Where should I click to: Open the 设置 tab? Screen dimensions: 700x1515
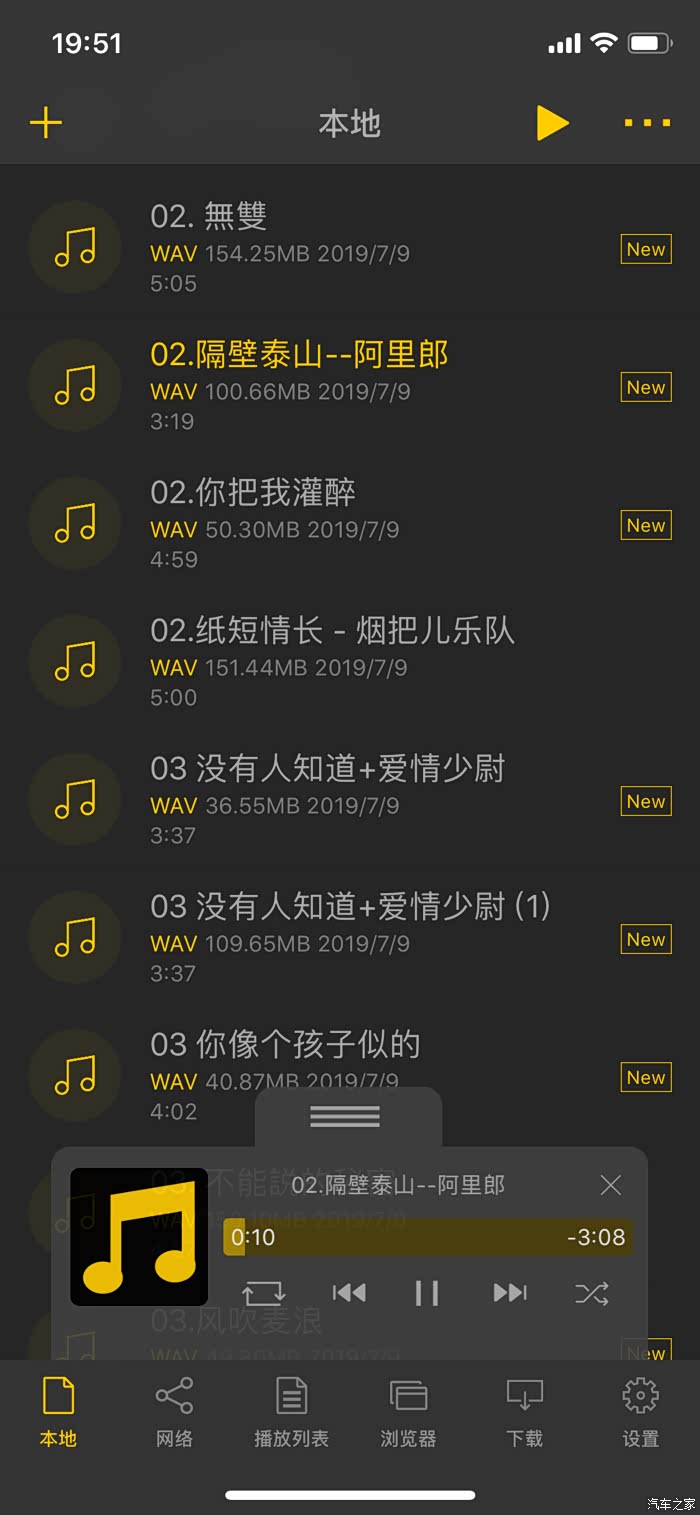tap(641, 1410)
